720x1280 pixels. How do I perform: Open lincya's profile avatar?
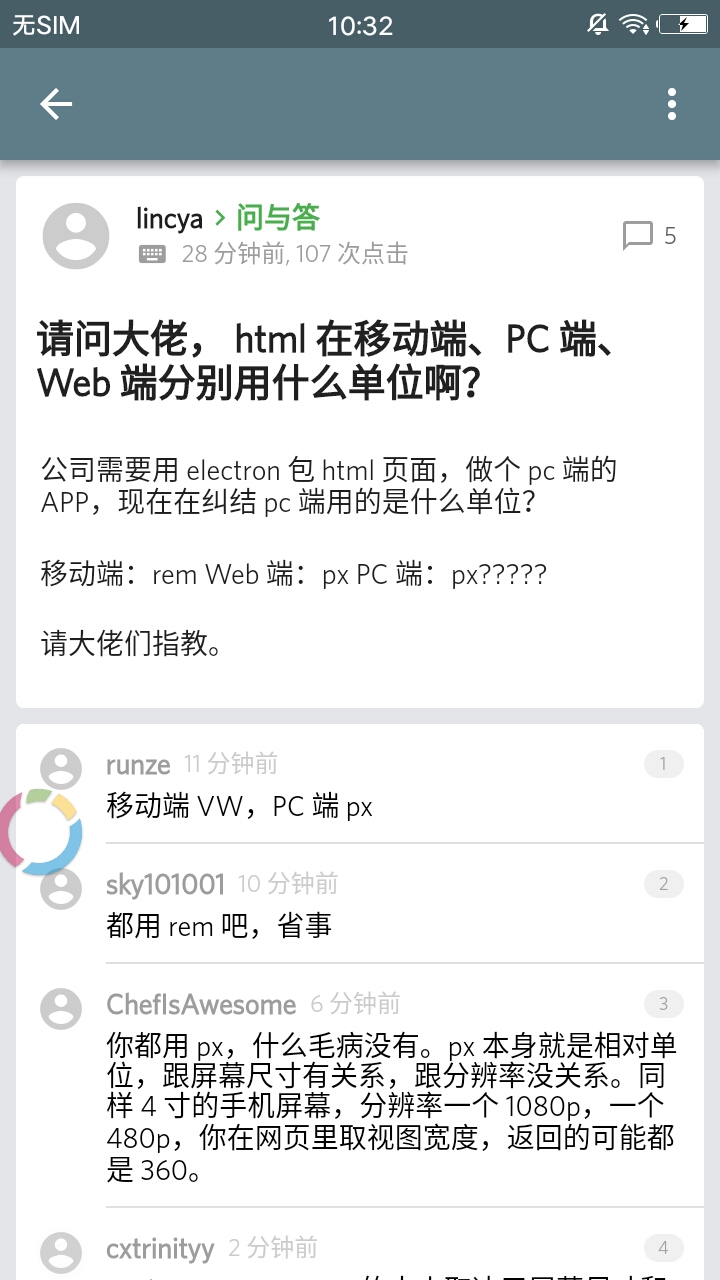(x=76, y=236)
